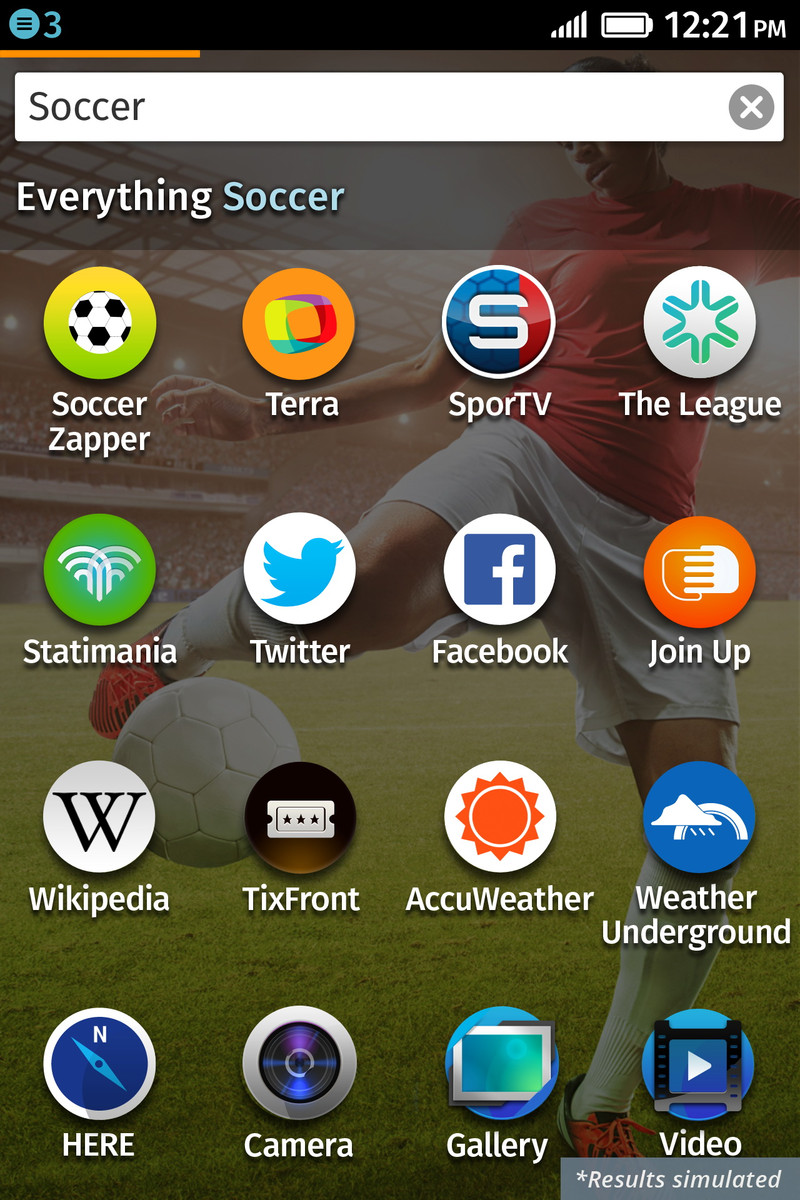Open The League app
Screen dimensions: 800x1200
coord(699,324)
